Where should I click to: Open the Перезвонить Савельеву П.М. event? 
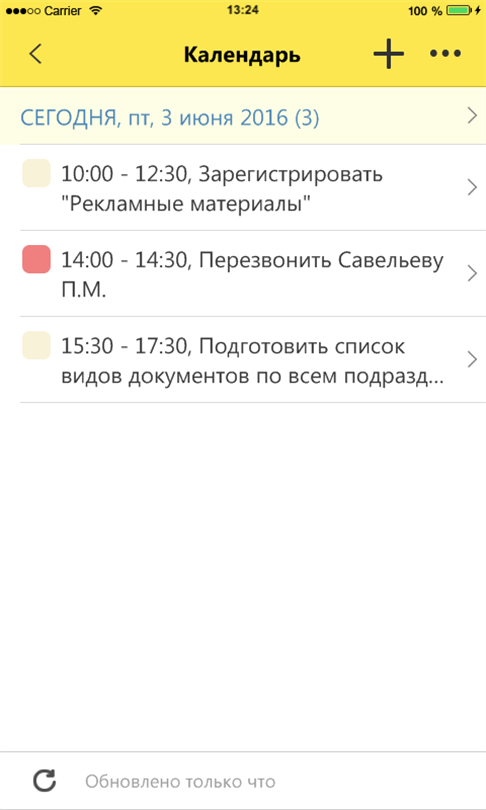point(253,274)
